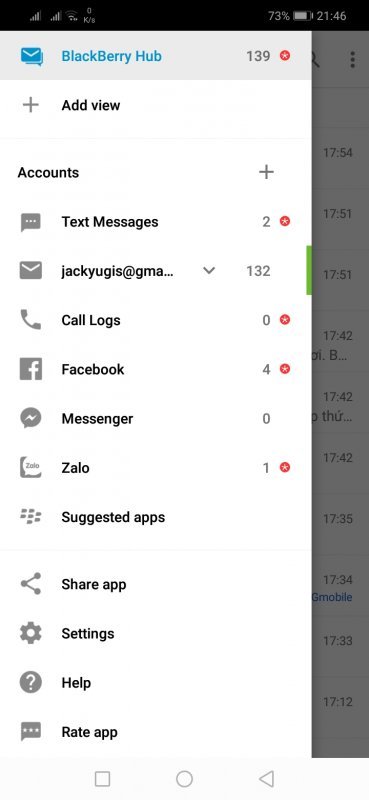The height and width of the screenshot is (800, 369).
Task: Open Settings
Action: pyautogui.click(x=156, y=634)
